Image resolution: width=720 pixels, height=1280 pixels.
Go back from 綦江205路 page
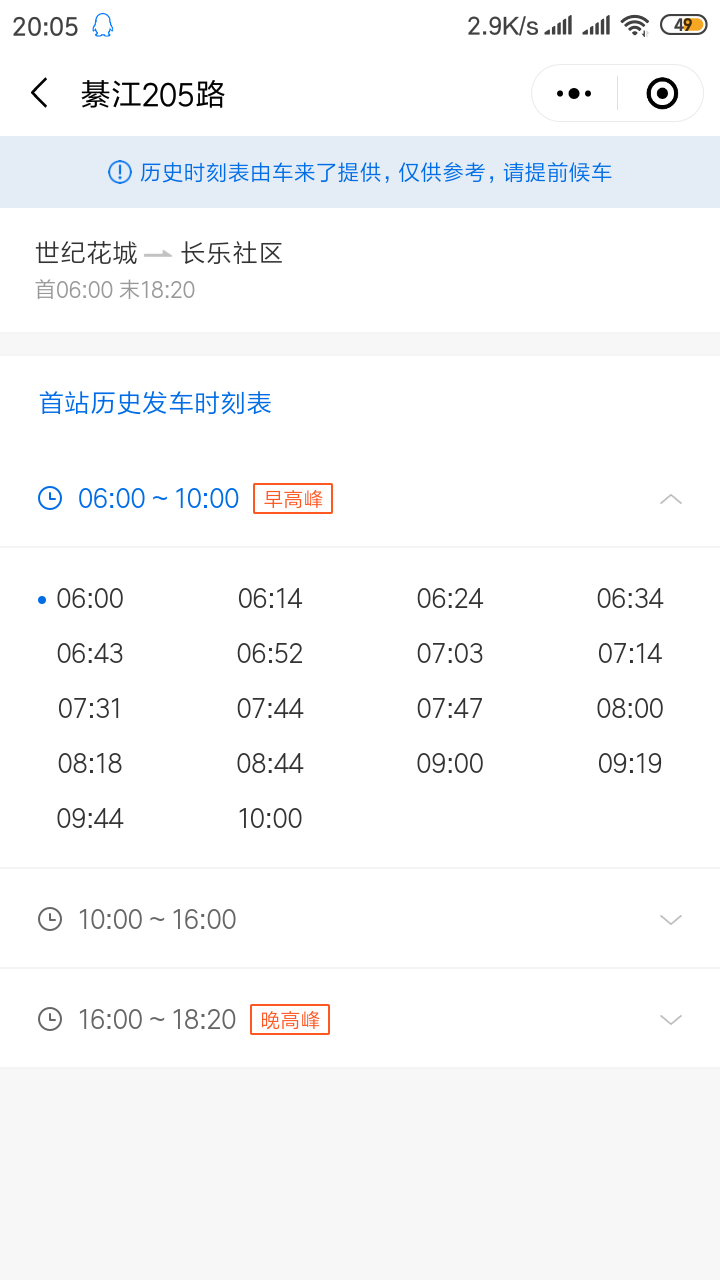click(39, 94)
